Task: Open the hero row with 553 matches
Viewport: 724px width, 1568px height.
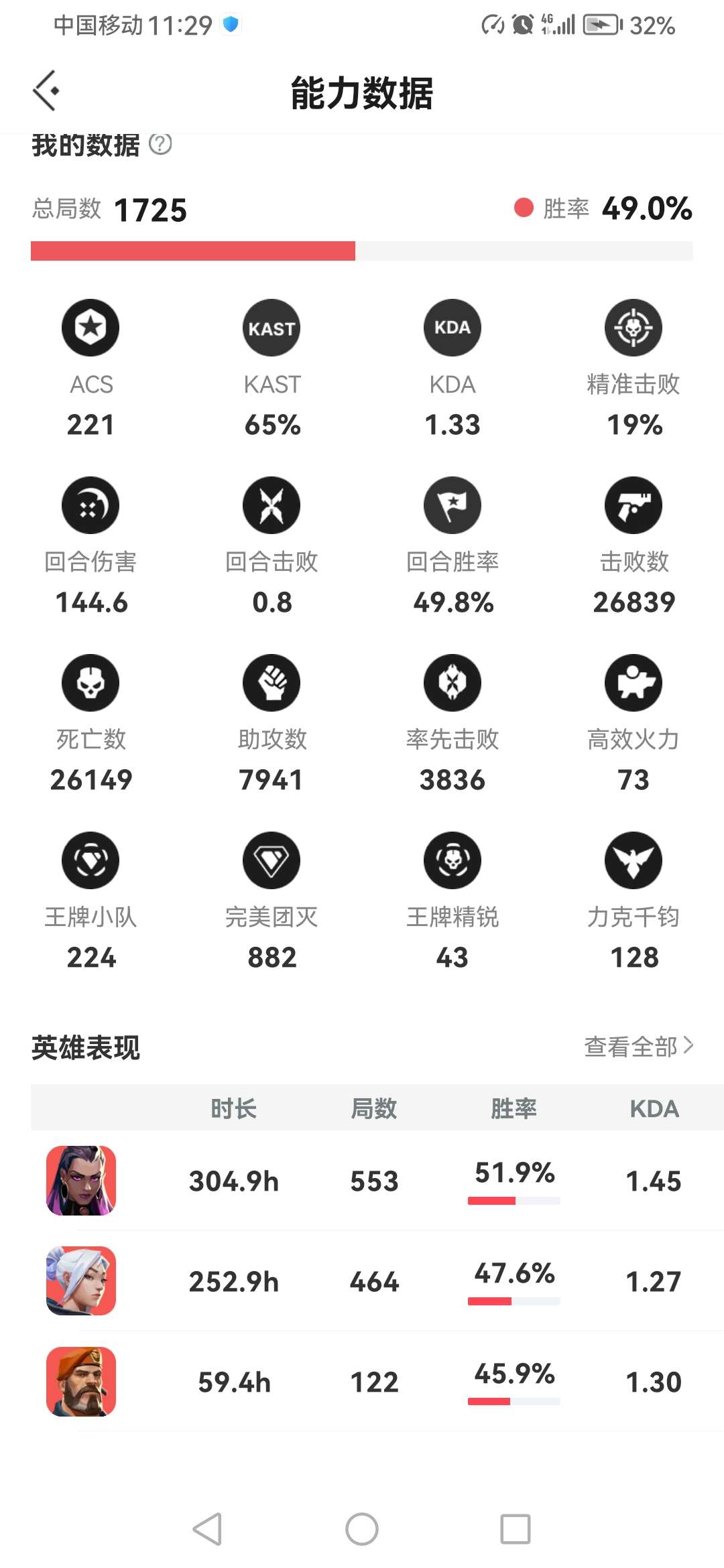Action: (x=375, y=1181)
